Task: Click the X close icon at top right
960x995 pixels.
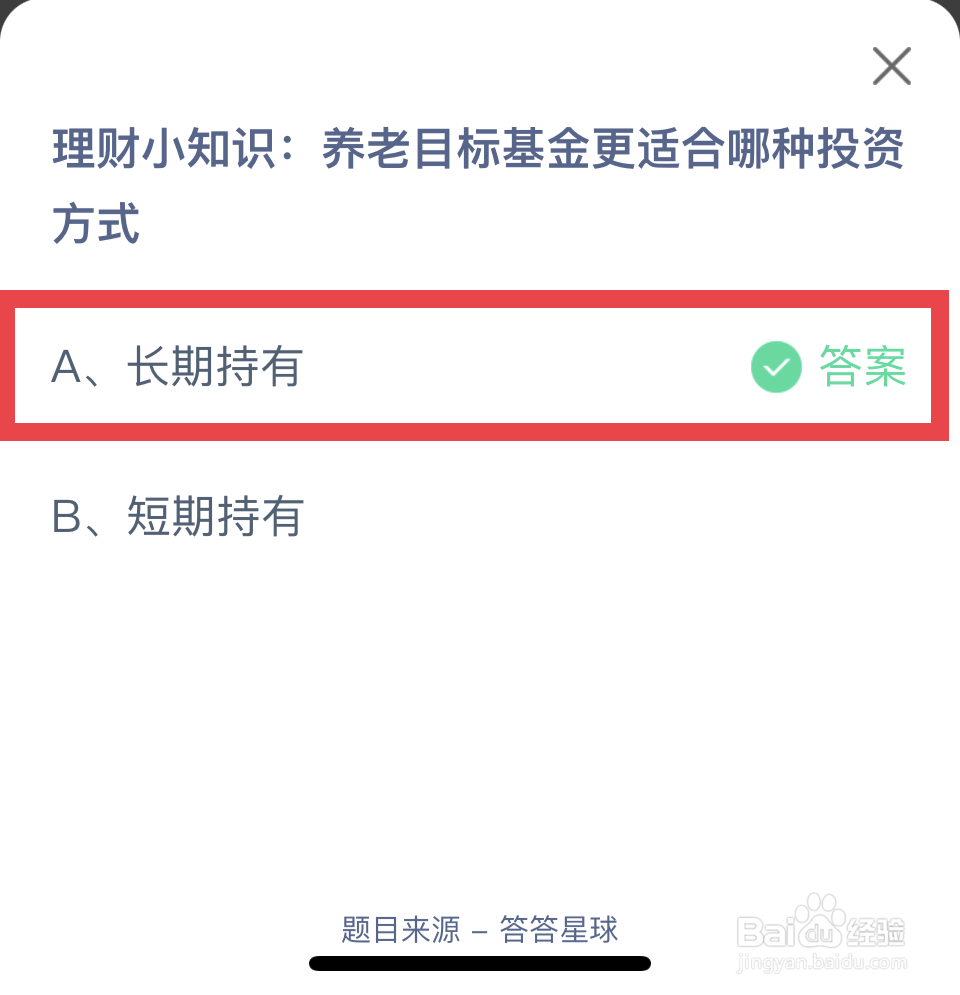Action: click(x=891, y=66)
